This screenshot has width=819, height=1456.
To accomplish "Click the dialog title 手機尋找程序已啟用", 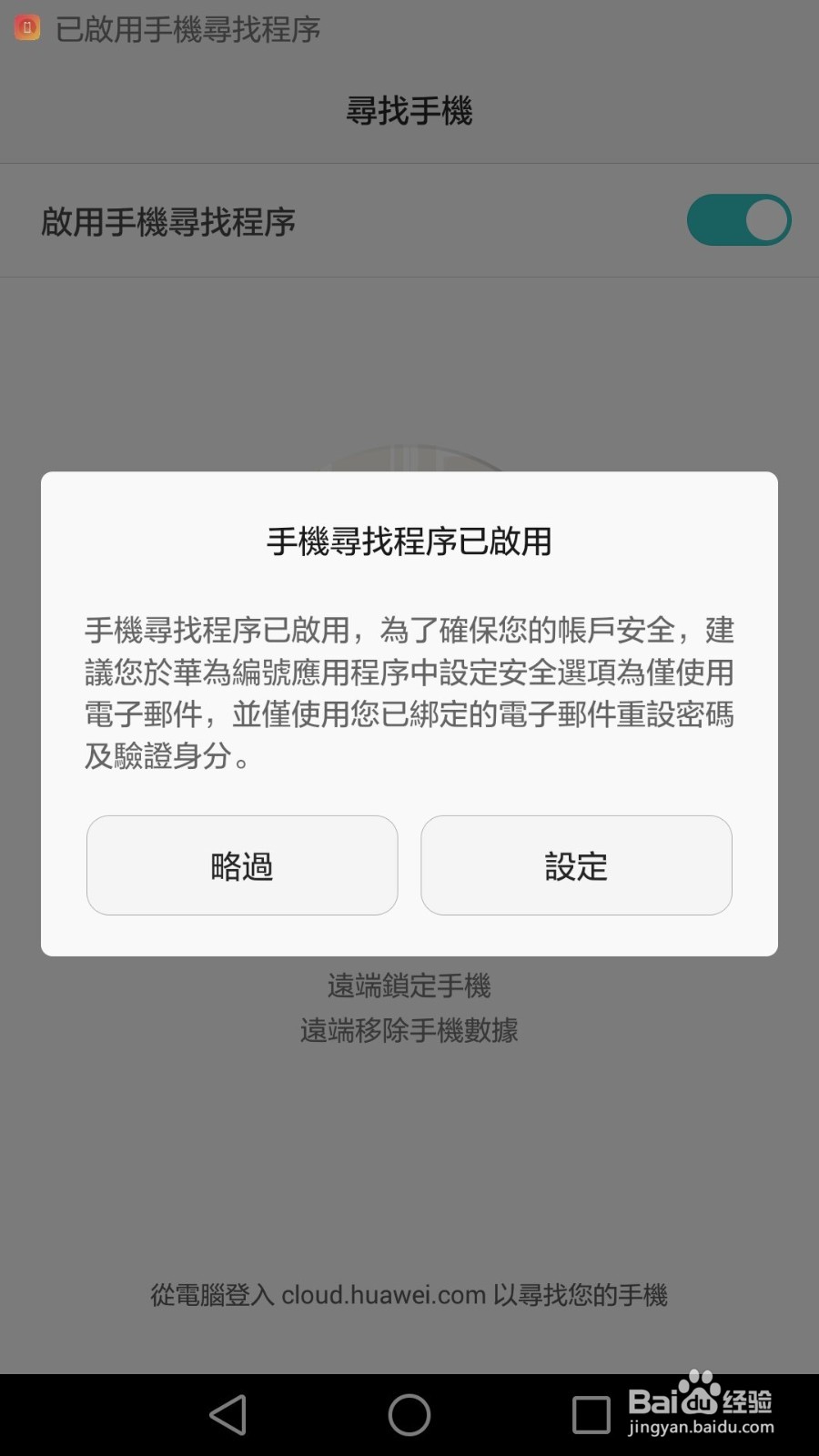I will (409, 539).
